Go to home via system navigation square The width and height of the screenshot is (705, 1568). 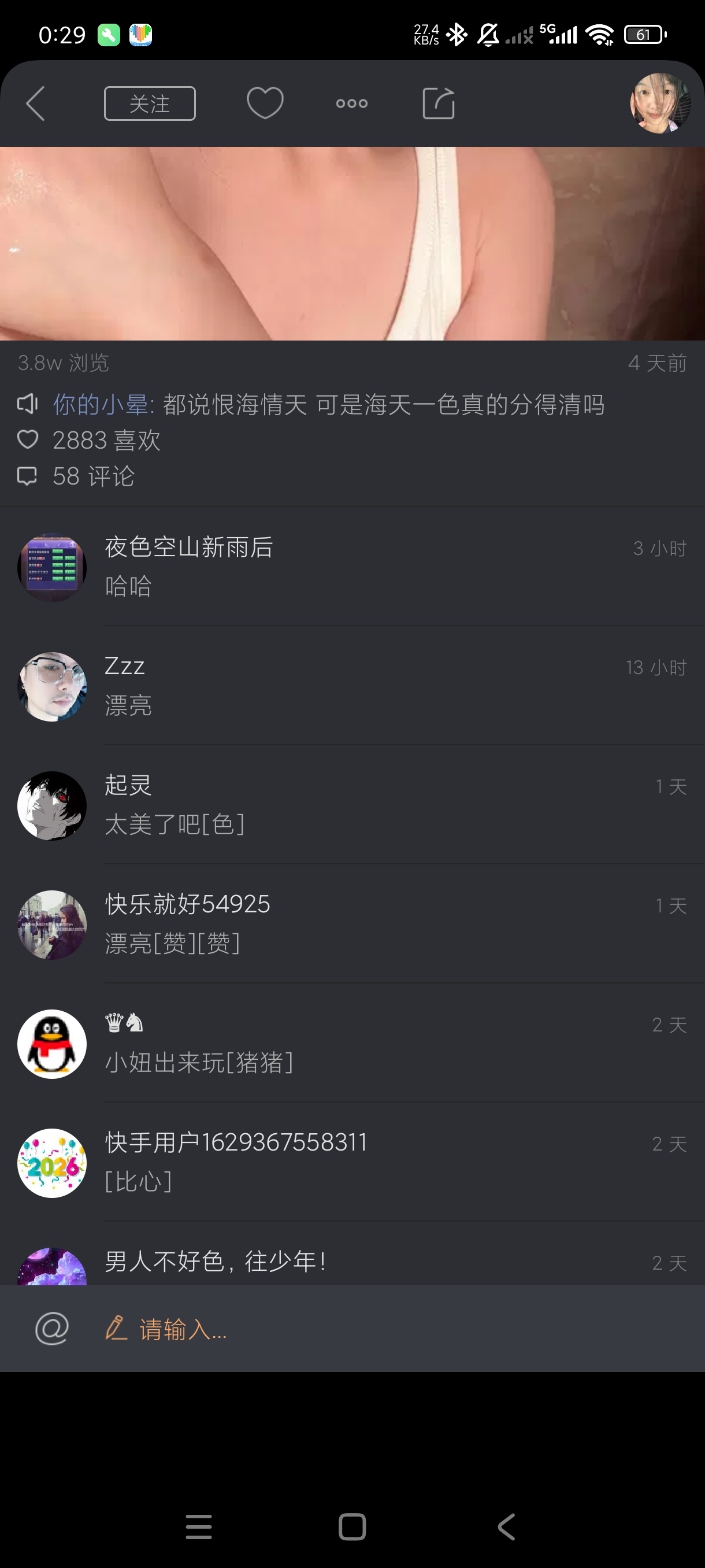(x=352, y=1526)
